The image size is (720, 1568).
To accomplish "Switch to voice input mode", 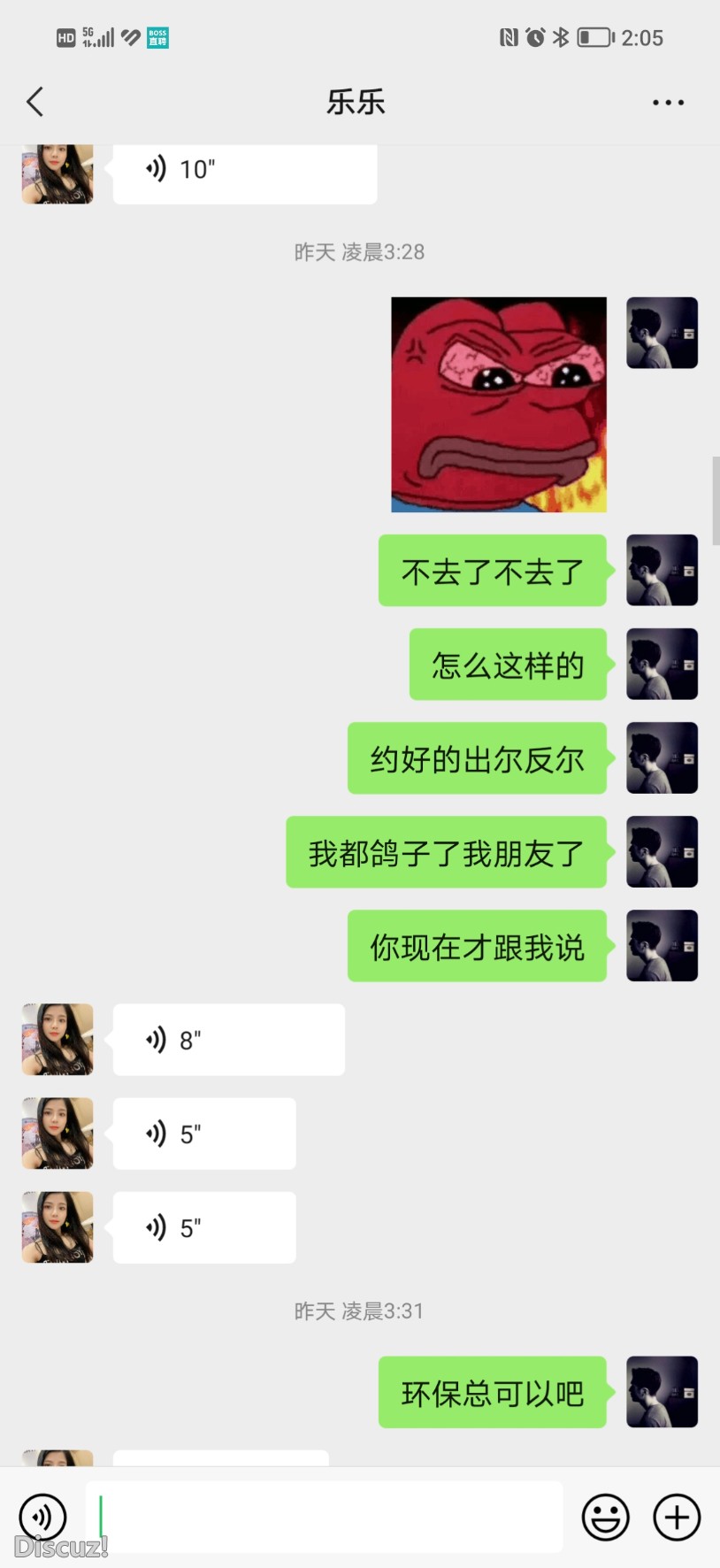I will (x=42, y=1517).
